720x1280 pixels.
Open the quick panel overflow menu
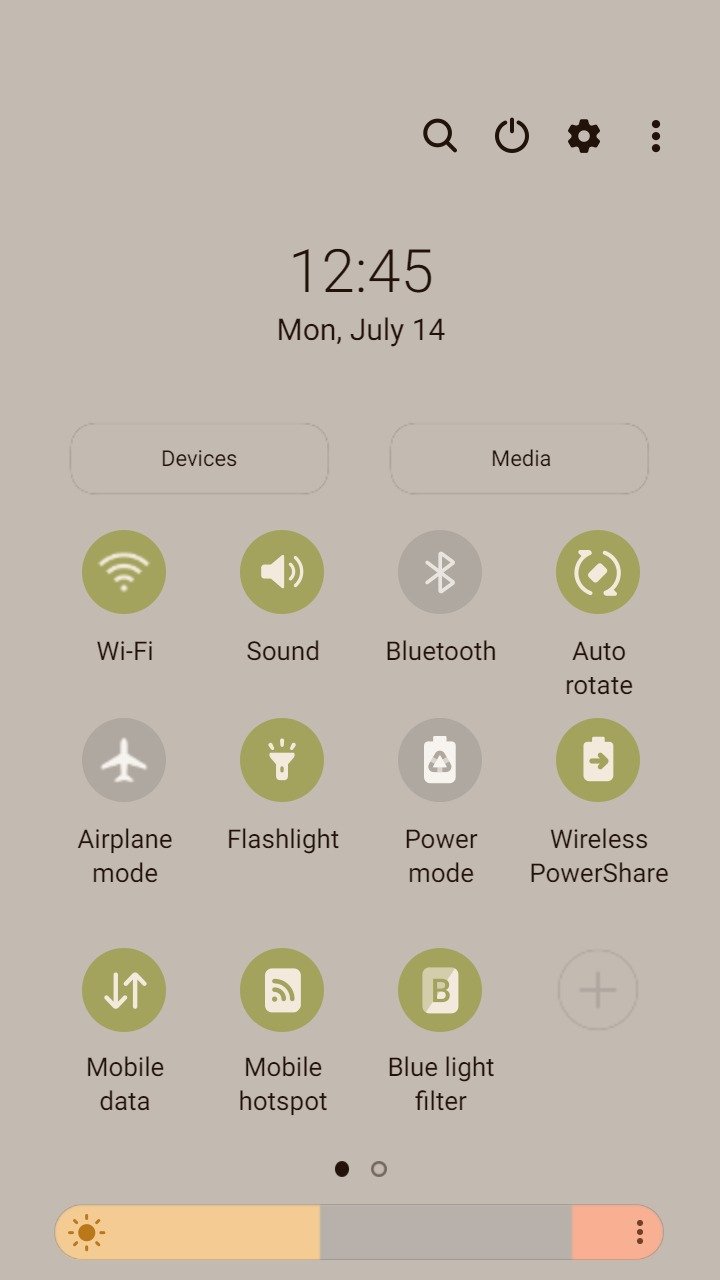click(x=655, y=135)
